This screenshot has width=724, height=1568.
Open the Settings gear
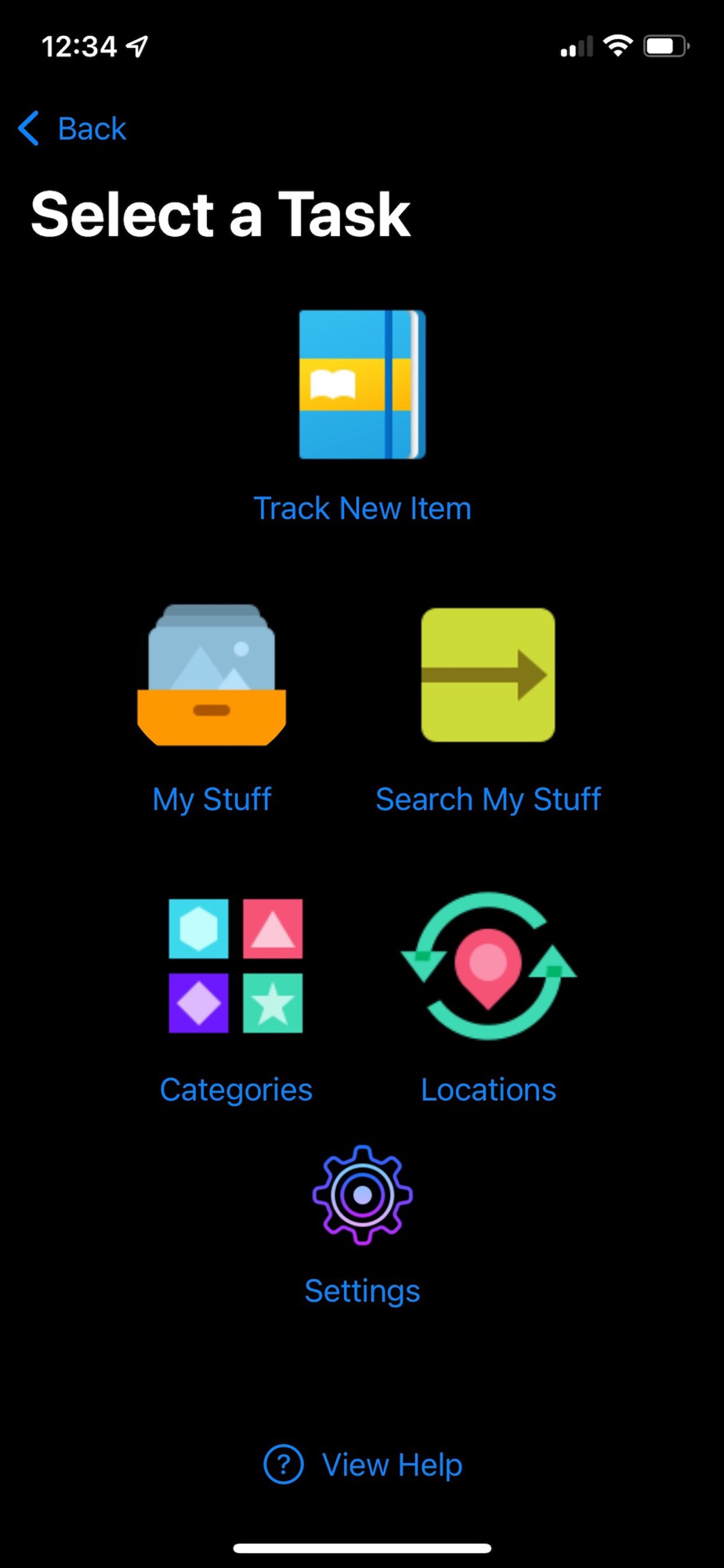362,1195
